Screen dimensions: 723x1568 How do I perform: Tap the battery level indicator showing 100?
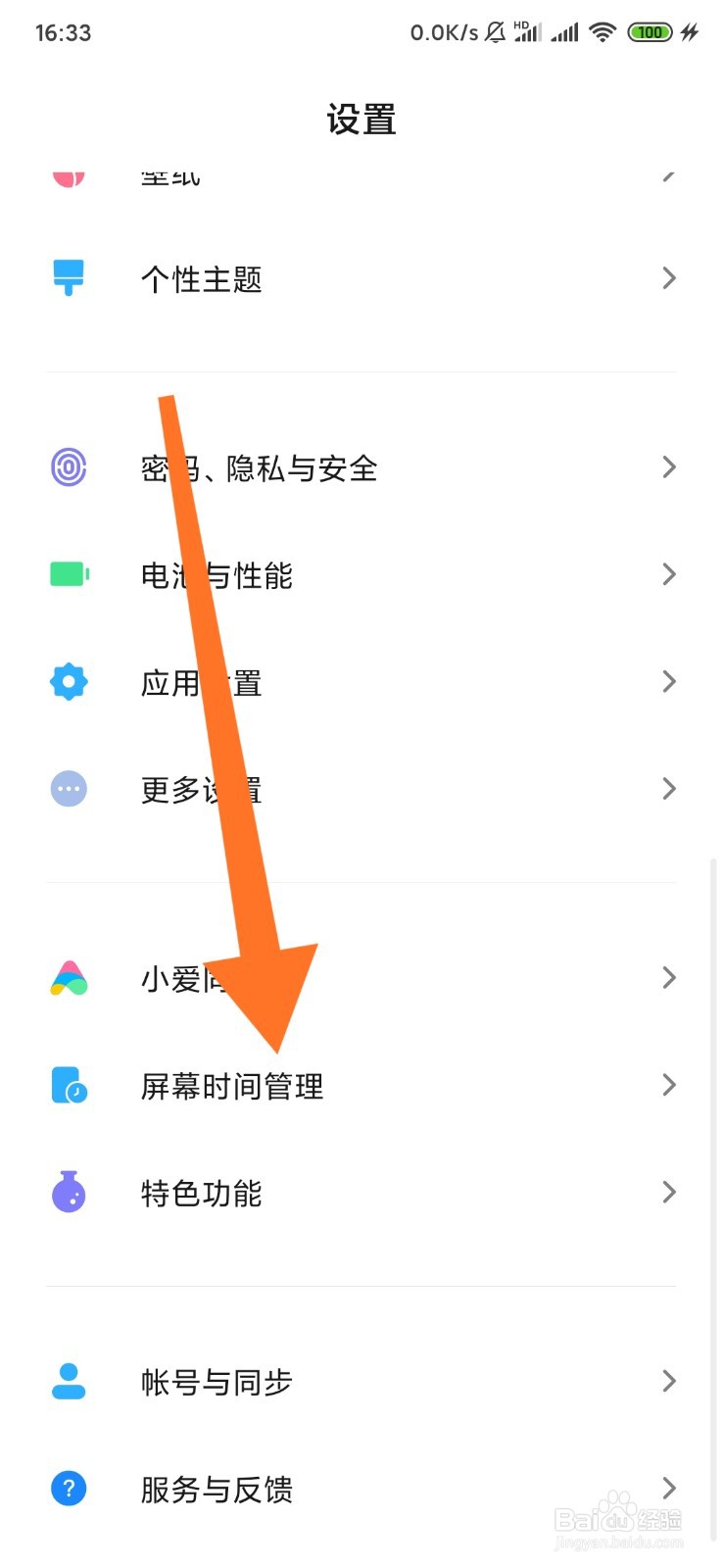click(x=649, y=31)
